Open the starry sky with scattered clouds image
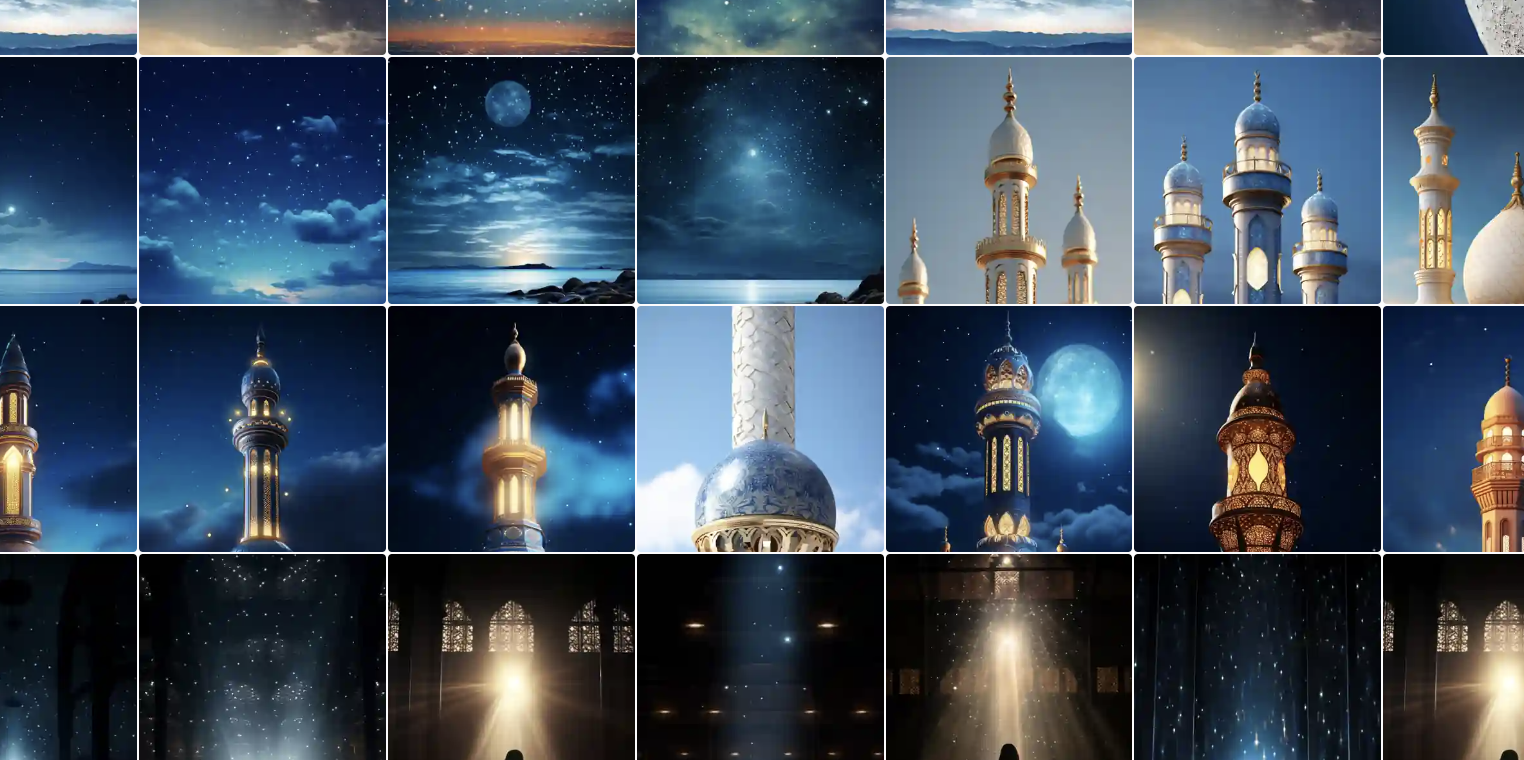1524x760 pixels. click(x=262, y=180)
